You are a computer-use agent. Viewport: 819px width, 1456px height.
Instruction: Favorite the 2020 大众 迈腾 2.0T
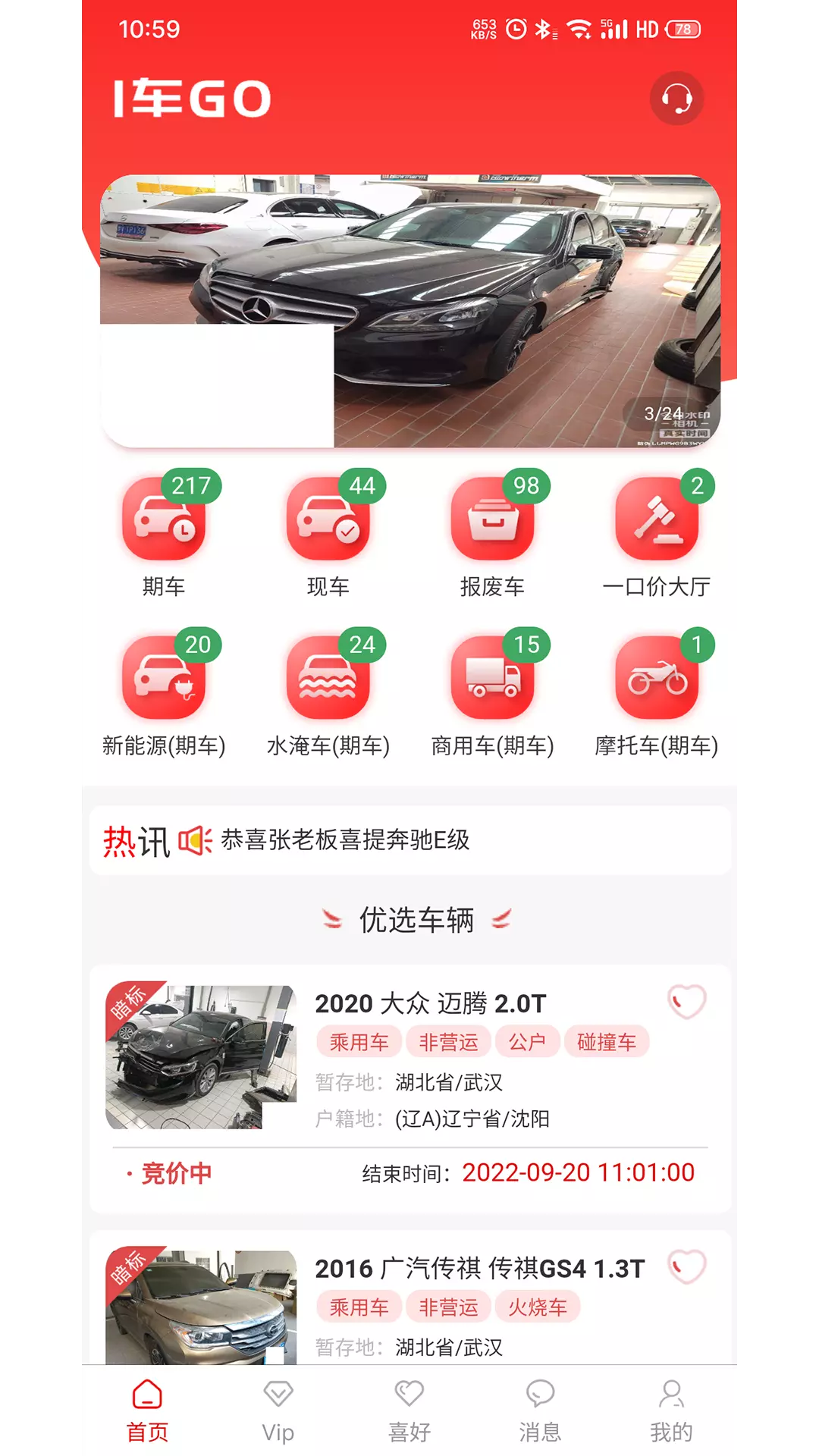tap(687, 1002)
